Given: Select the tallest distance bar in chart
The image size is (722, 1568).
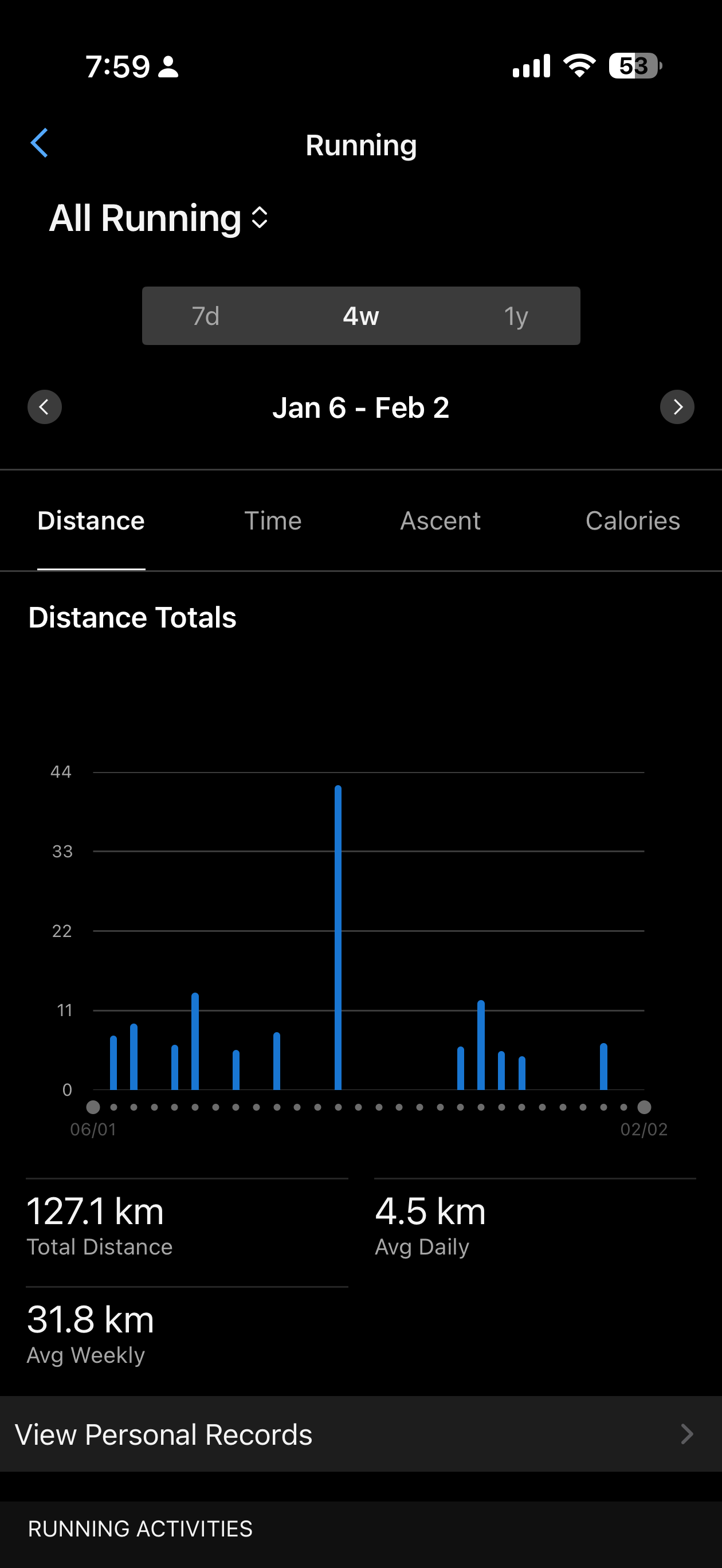Looking at the screenshot, I should point(338,938).
